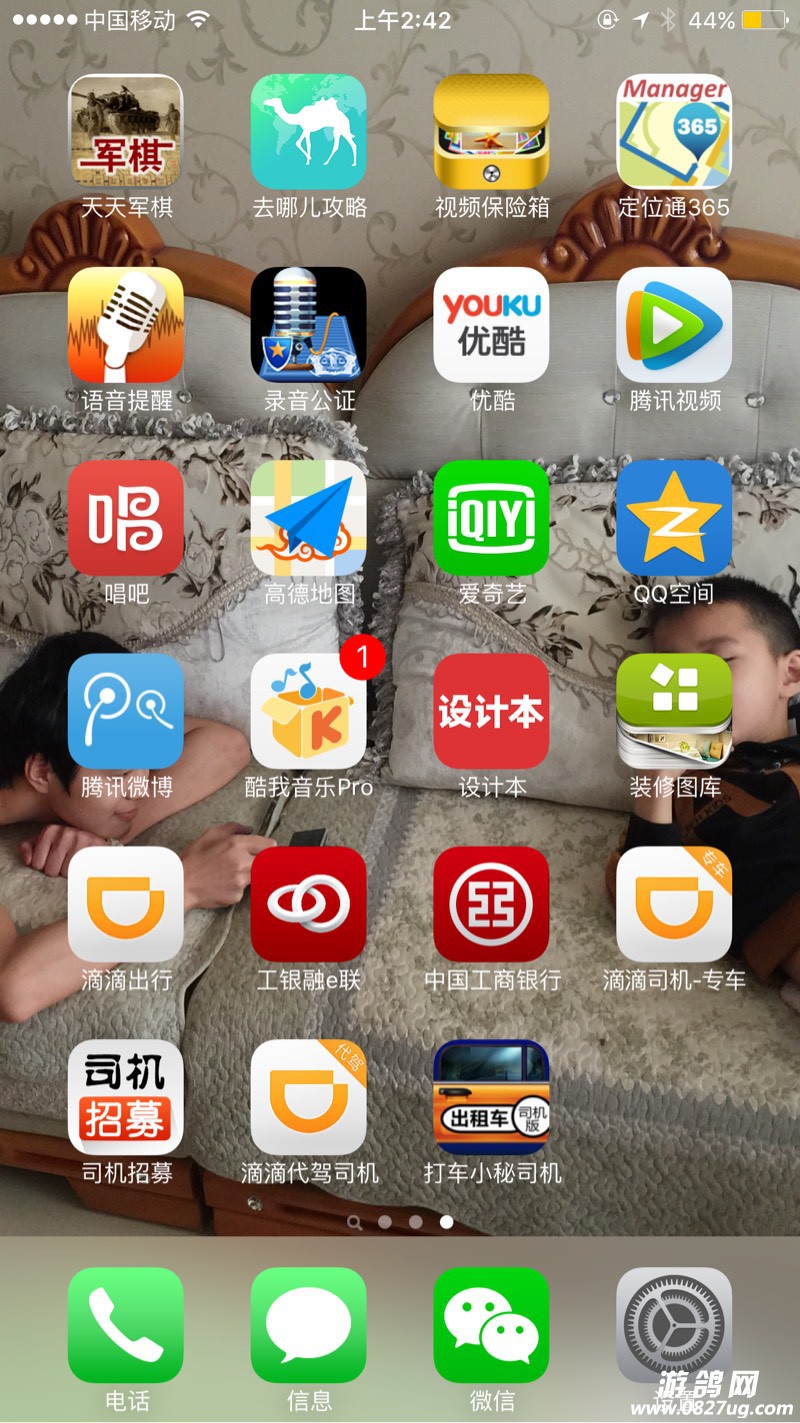This screenshot has height=1423, width=800.
Task: Launch 定位通365 app
Action: click(674, 132)
